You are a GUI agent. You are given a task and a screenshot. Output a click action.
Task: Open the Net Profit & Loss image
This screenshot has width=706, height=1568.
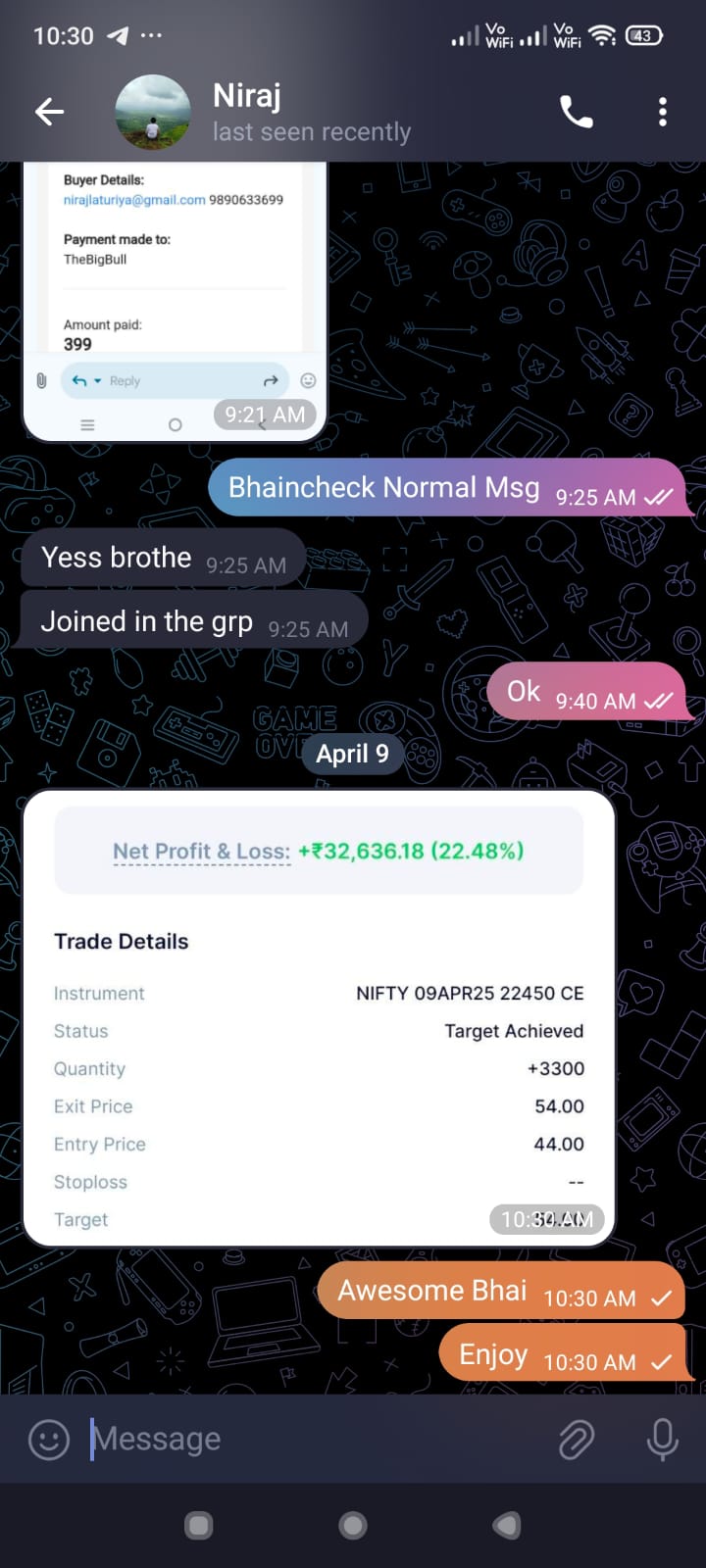tap(319, 1019)
